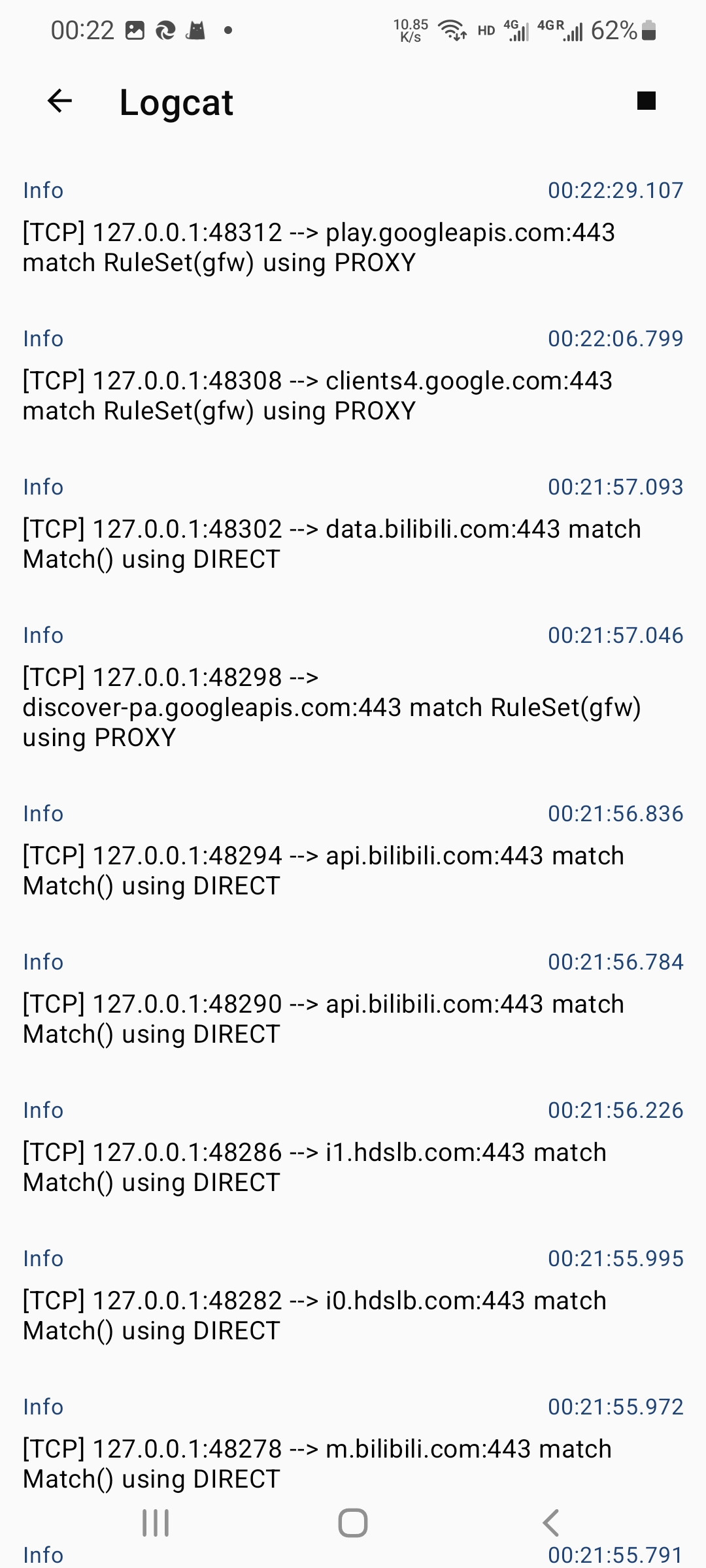The image size is (706, 1568).
Task: Select the i1.hdslb.com DIRECT log entry
Action: tap(314, 1167)
